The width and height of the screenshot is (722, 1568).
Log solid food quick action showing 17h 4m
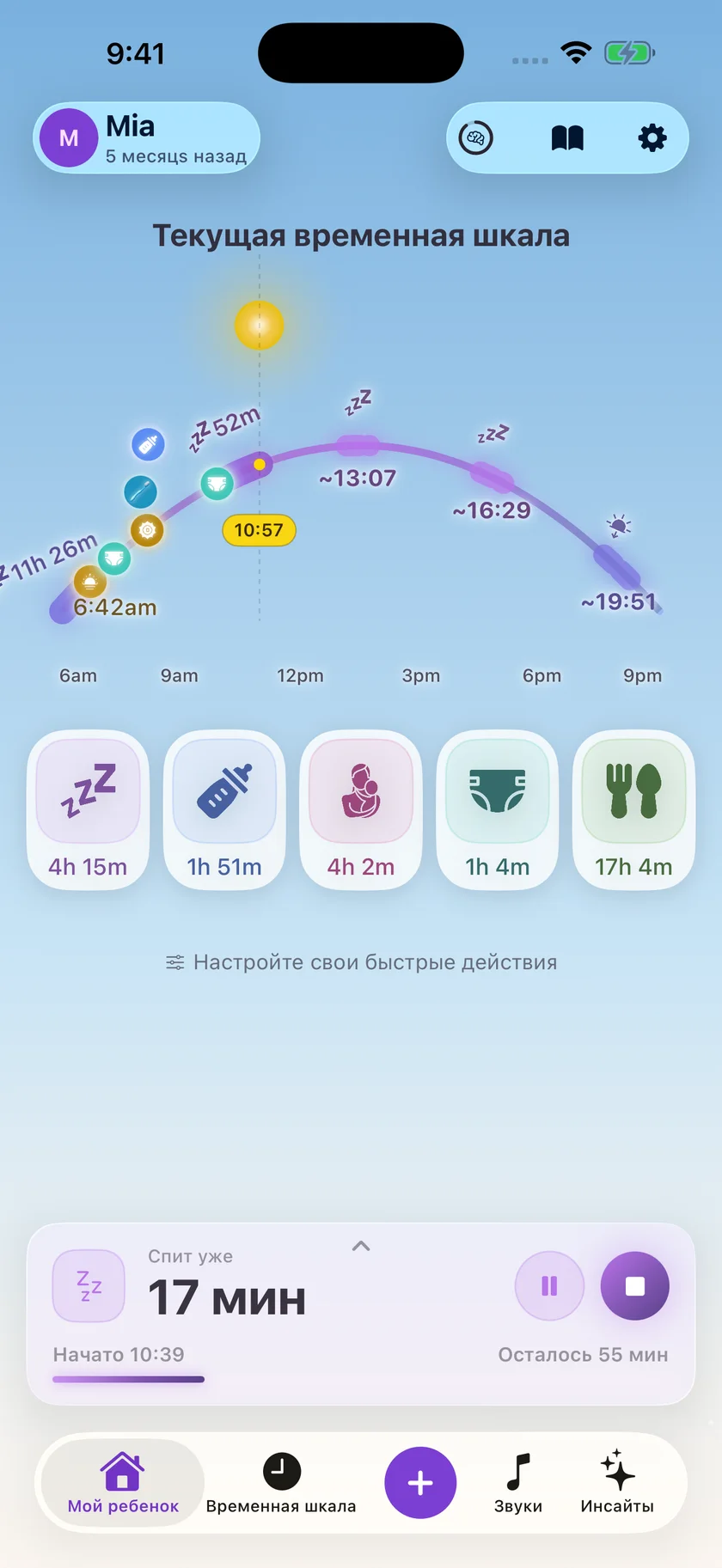coord(633,809)
